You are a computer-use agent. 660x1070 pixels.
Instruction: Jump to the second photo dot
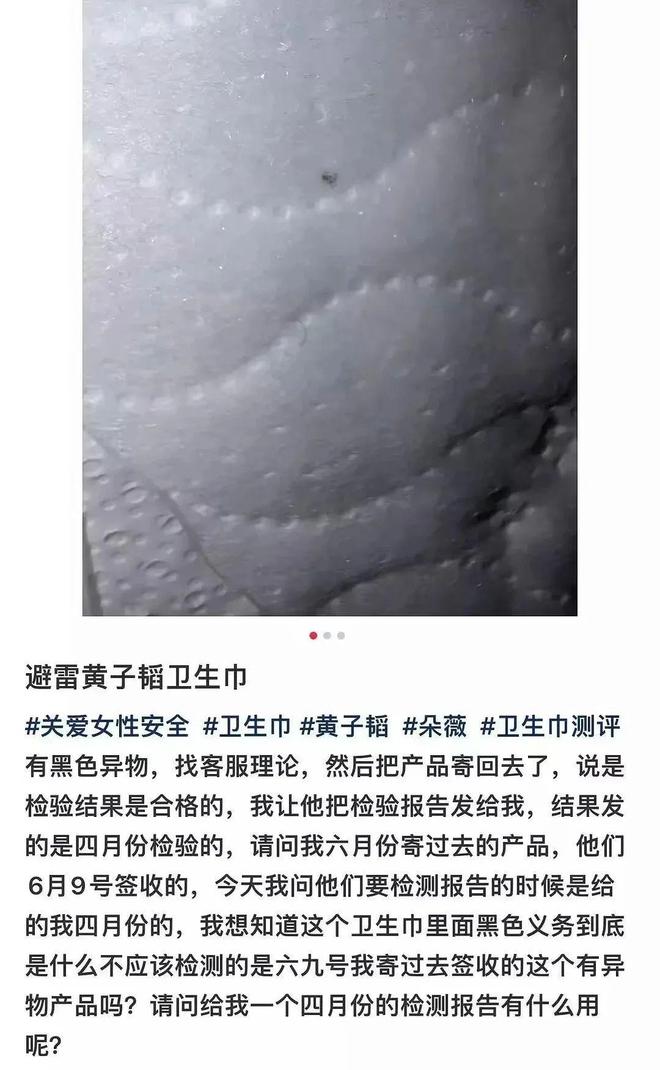click(327, 635)
